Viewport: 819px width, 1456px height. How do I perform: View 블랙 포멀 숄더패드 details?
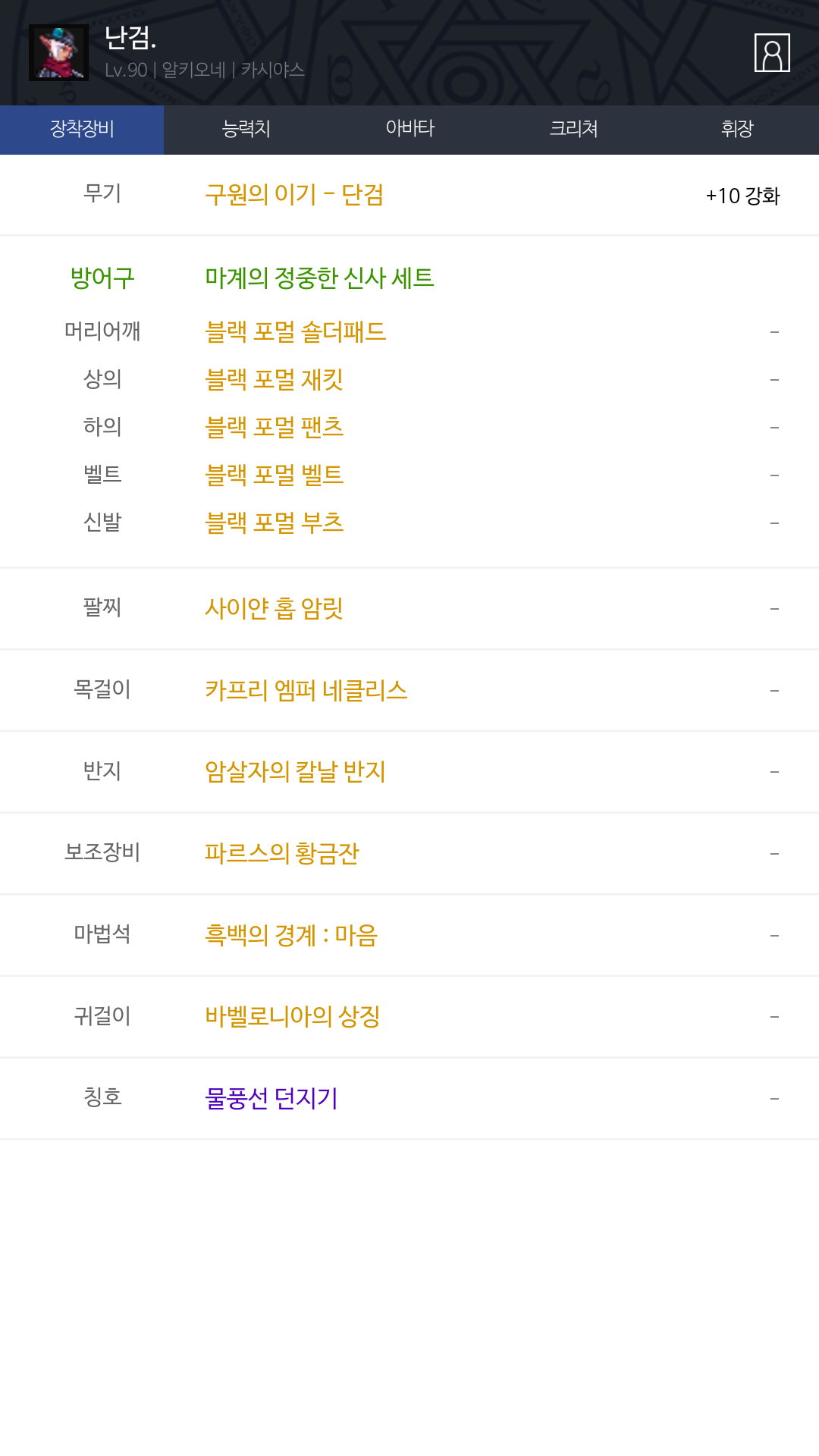(x=296, y=331)
